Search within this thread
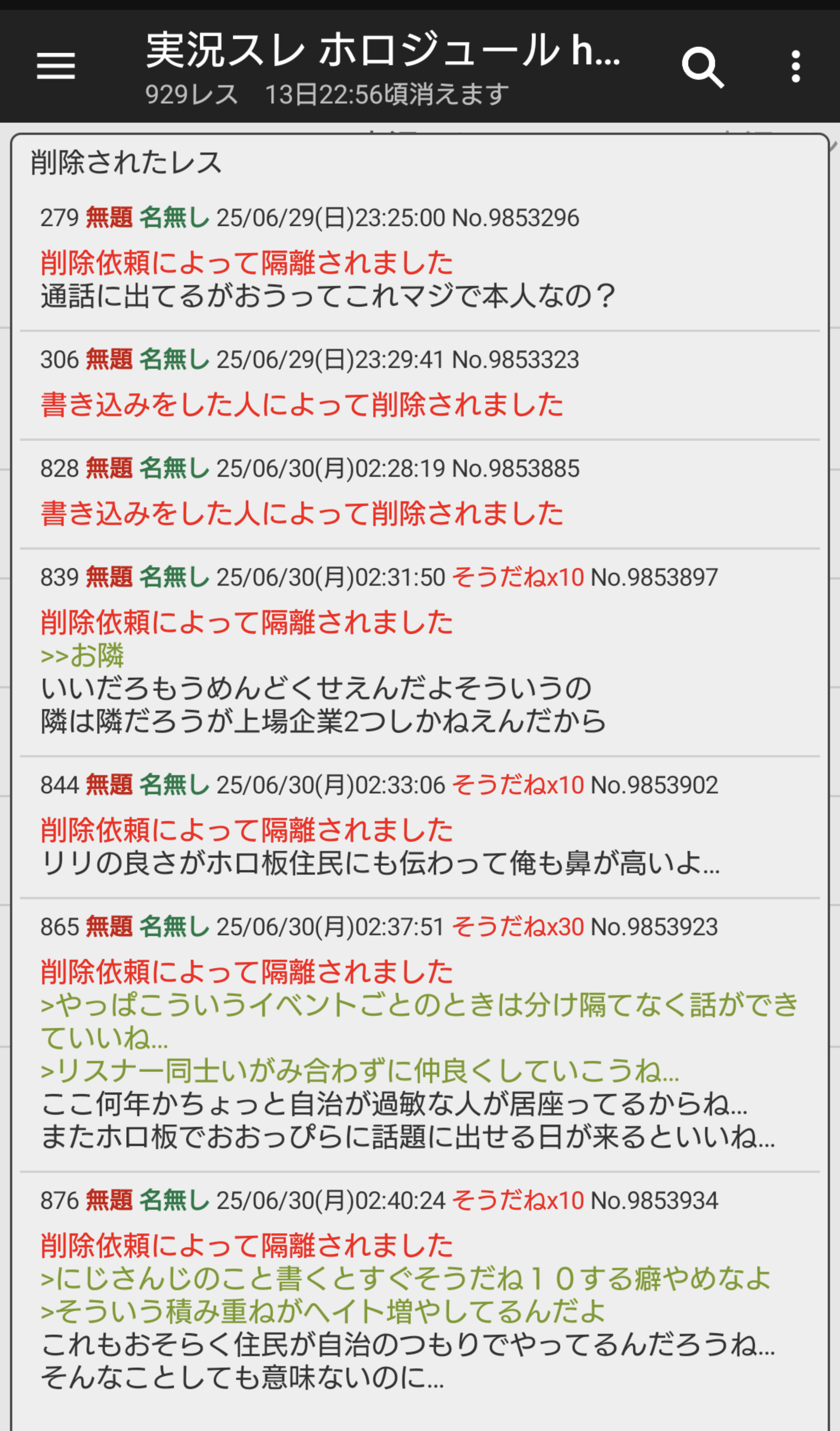 [x=702, y=67]
